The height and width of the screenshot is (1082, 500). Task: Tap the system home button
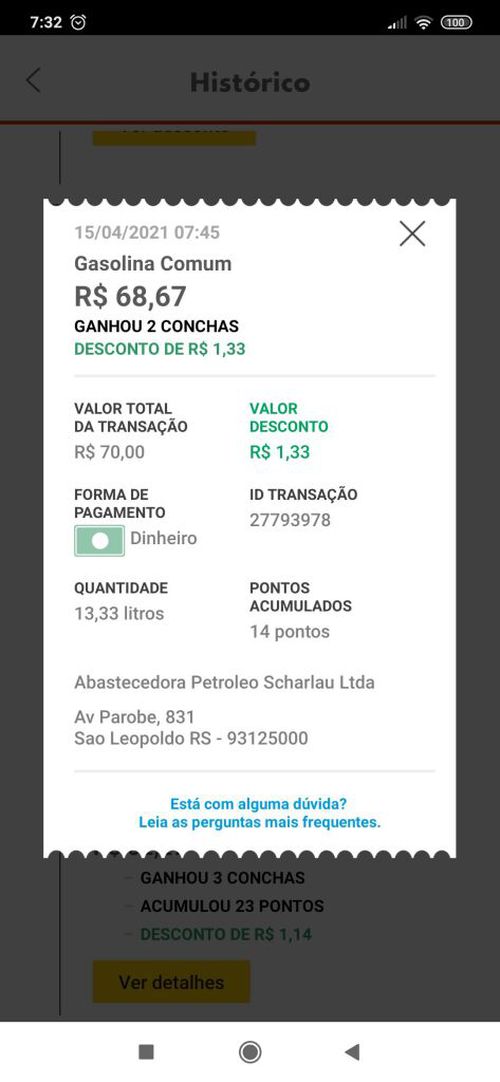pos(250,1052)
